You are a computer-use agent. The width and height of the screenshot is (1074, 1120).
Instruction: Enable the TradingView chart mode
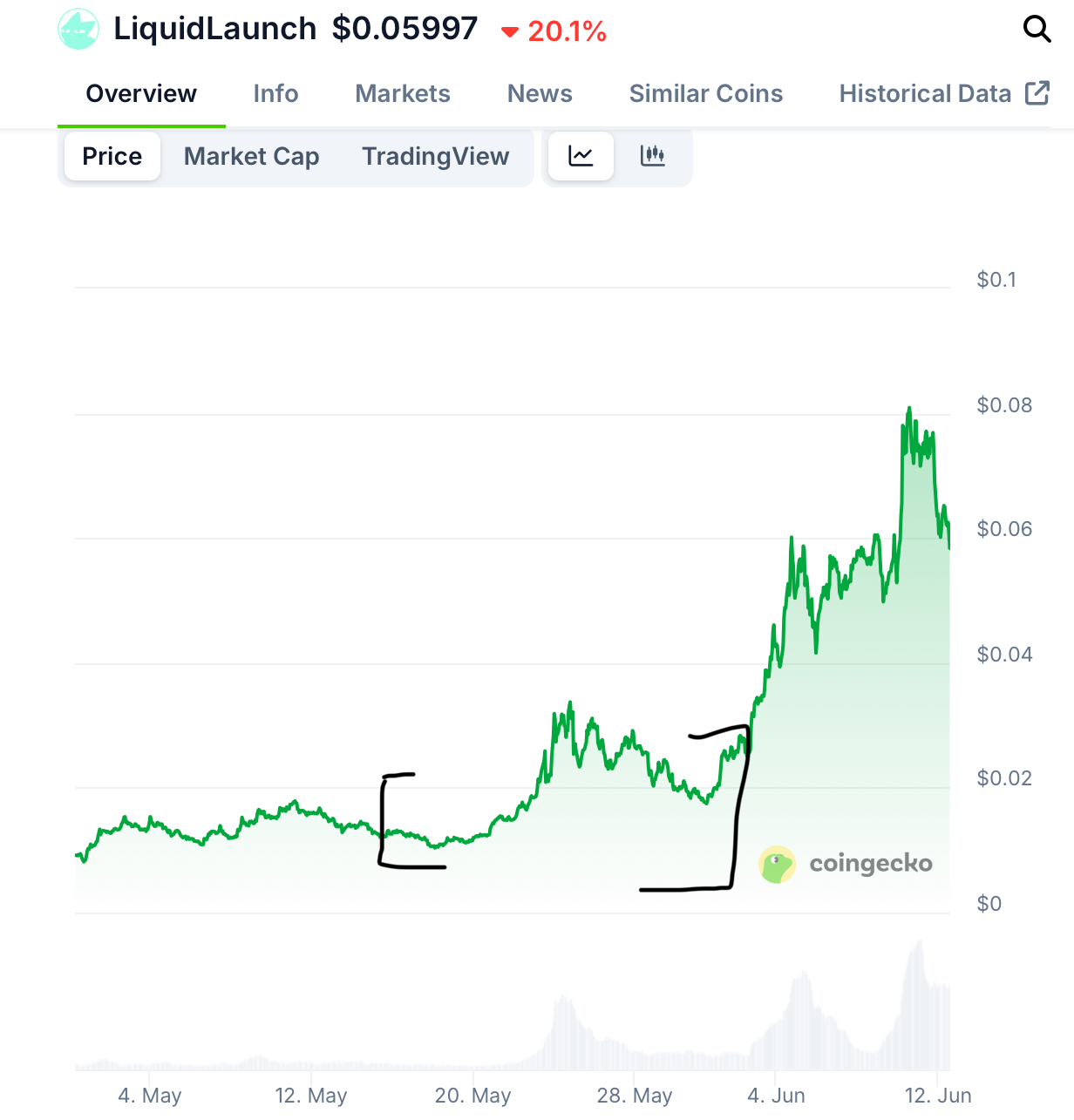pos(435,156)
